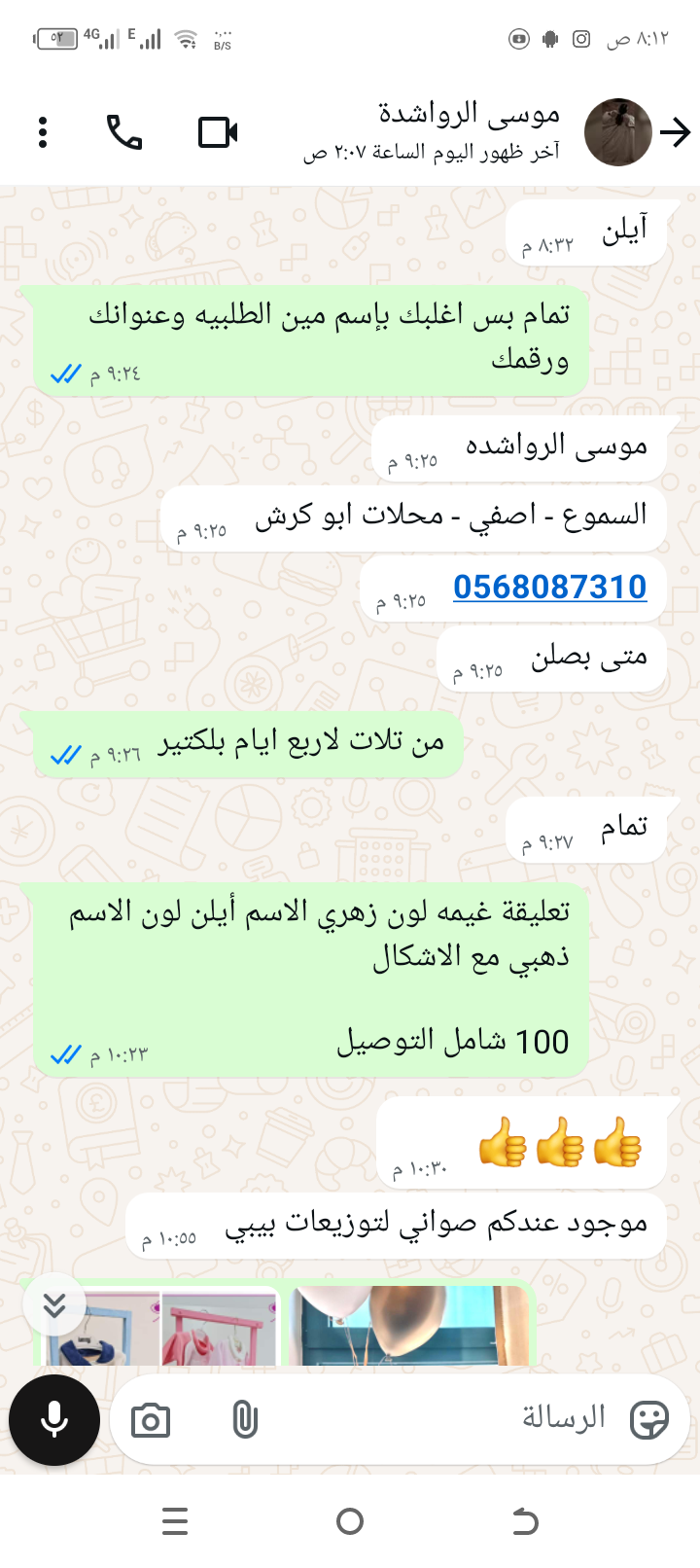
Task: Tap the system home button
Action: (350, 1521)
